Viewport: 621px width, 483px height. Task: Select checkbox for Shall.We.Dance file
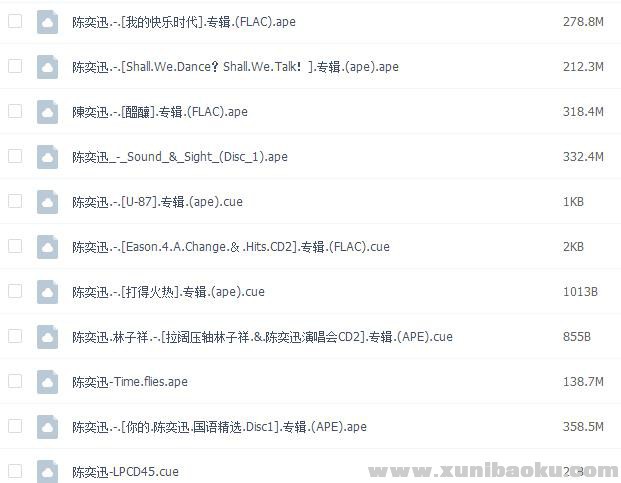click(15, 66)
